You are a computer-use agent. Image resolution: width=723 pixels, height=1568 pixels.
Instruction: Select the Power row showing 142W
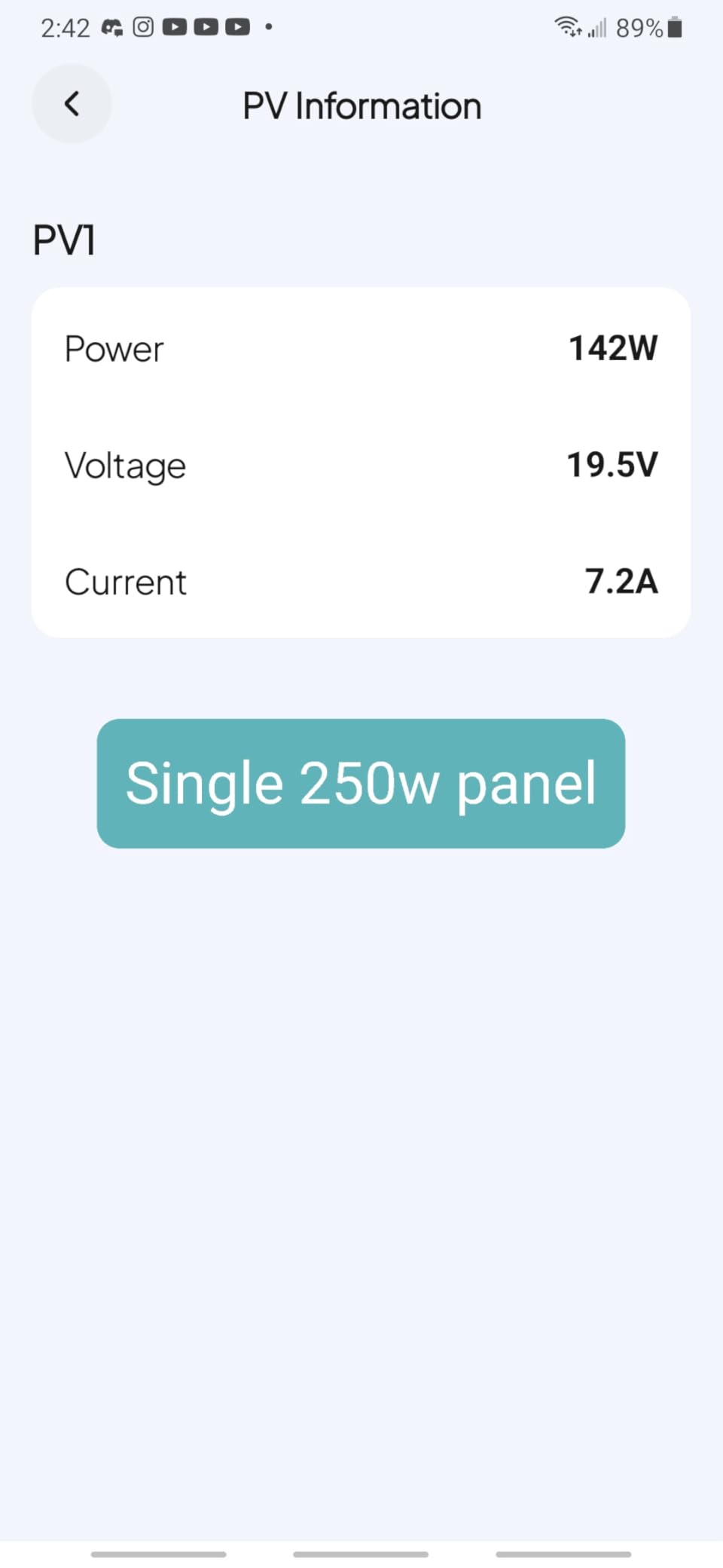(x=361, y=348)
